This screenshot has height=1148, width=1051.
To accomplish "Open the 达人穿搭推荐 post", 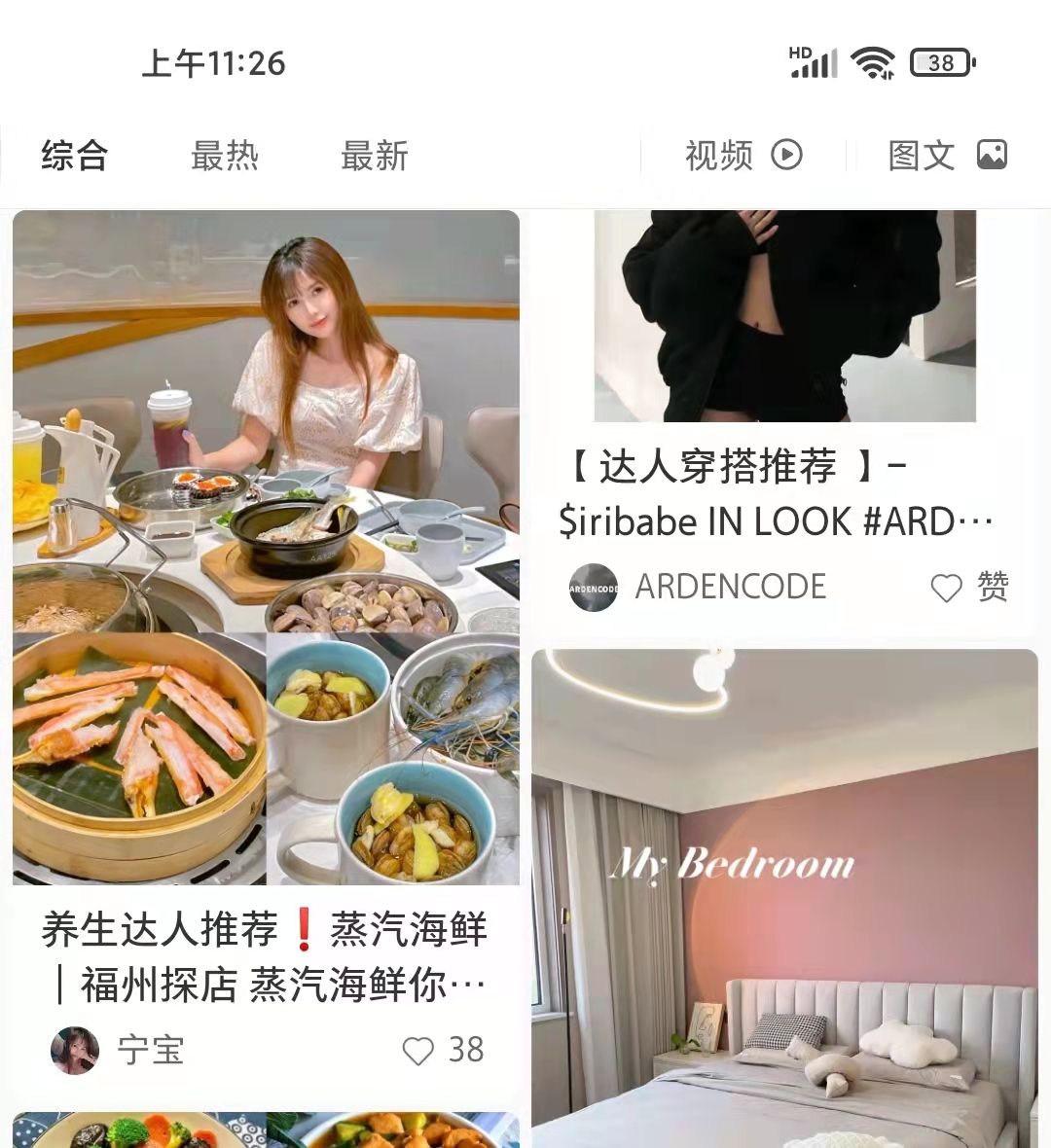I will tap(783, 321).
